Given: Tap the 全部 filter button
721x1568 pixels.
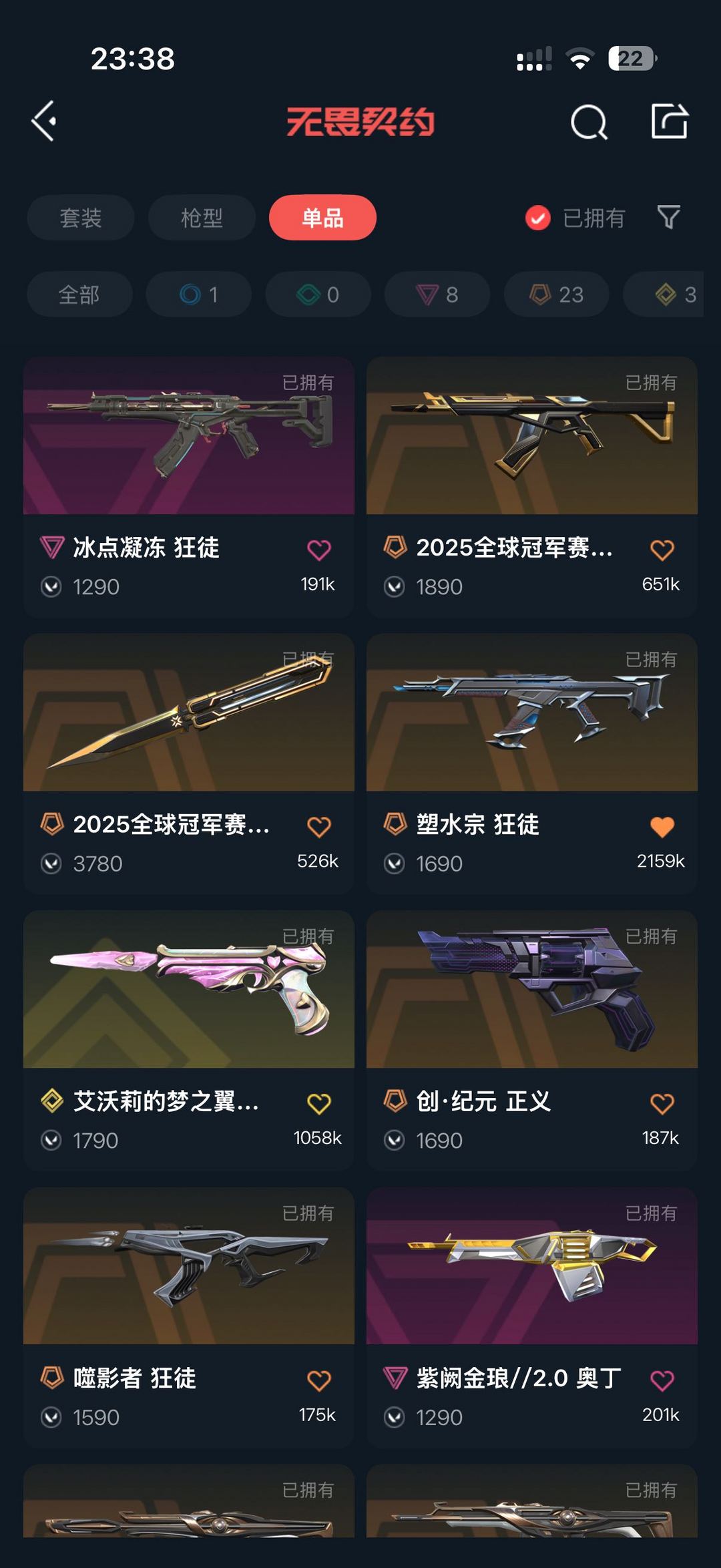Looking at the screenshot, I should (x=79, y=295).
